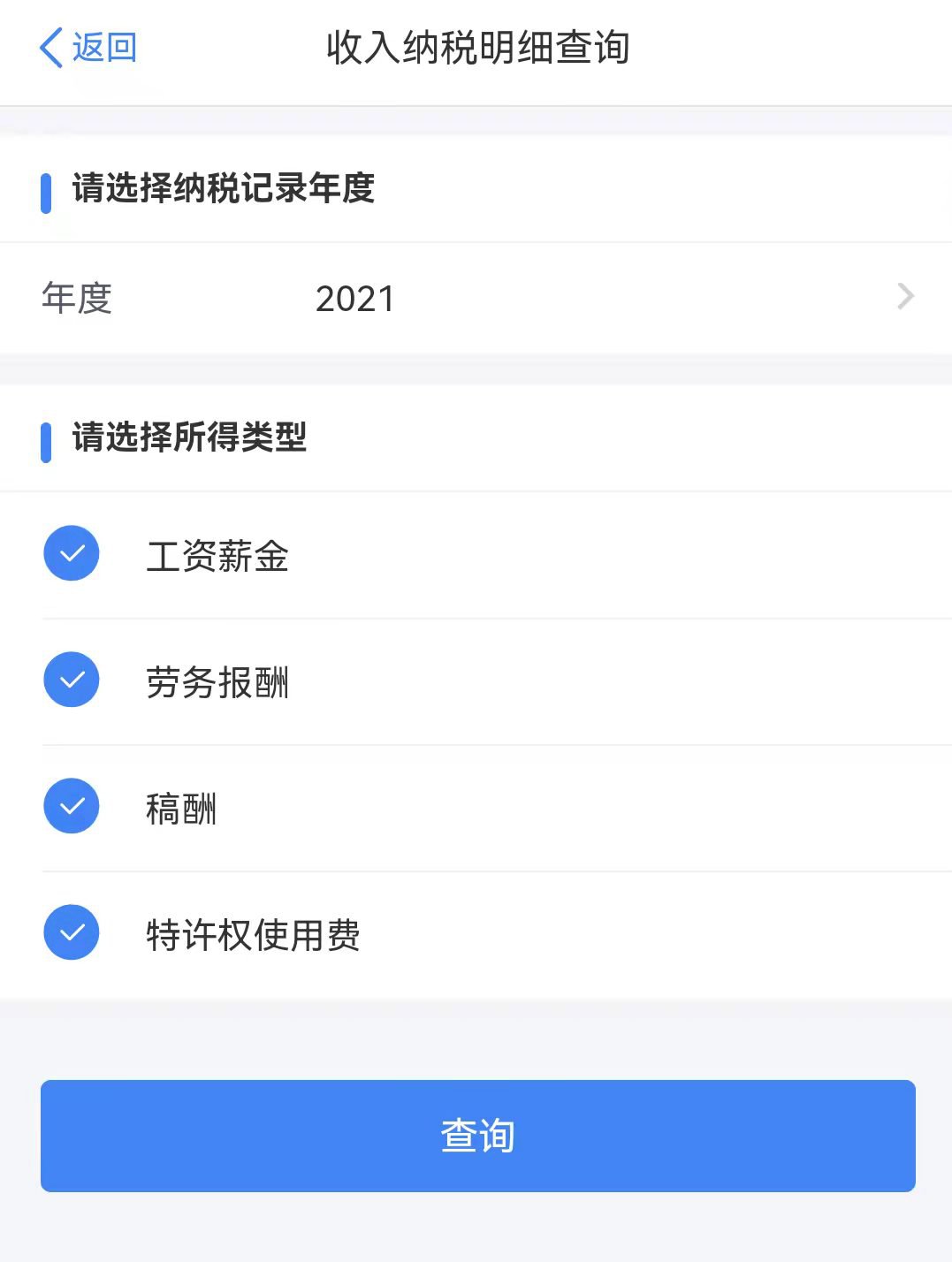Uncheck the 工资薪金 income type
This screenshot has width=952, height=1262.
click(72, 554)
